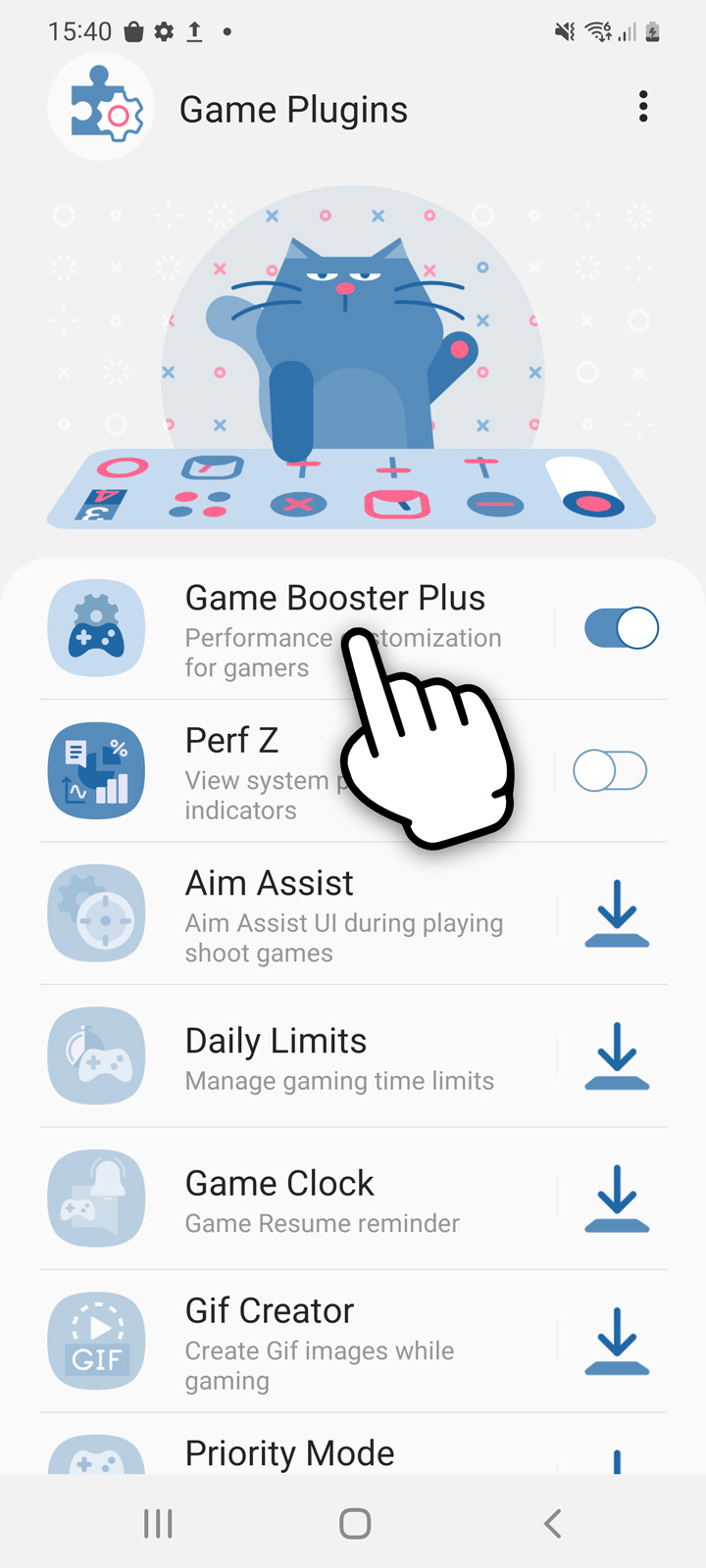The width and height of the screenshot is (706, 1568).
Task: Open Aim Assist plugin details
Action: click(x=314, y=913)
